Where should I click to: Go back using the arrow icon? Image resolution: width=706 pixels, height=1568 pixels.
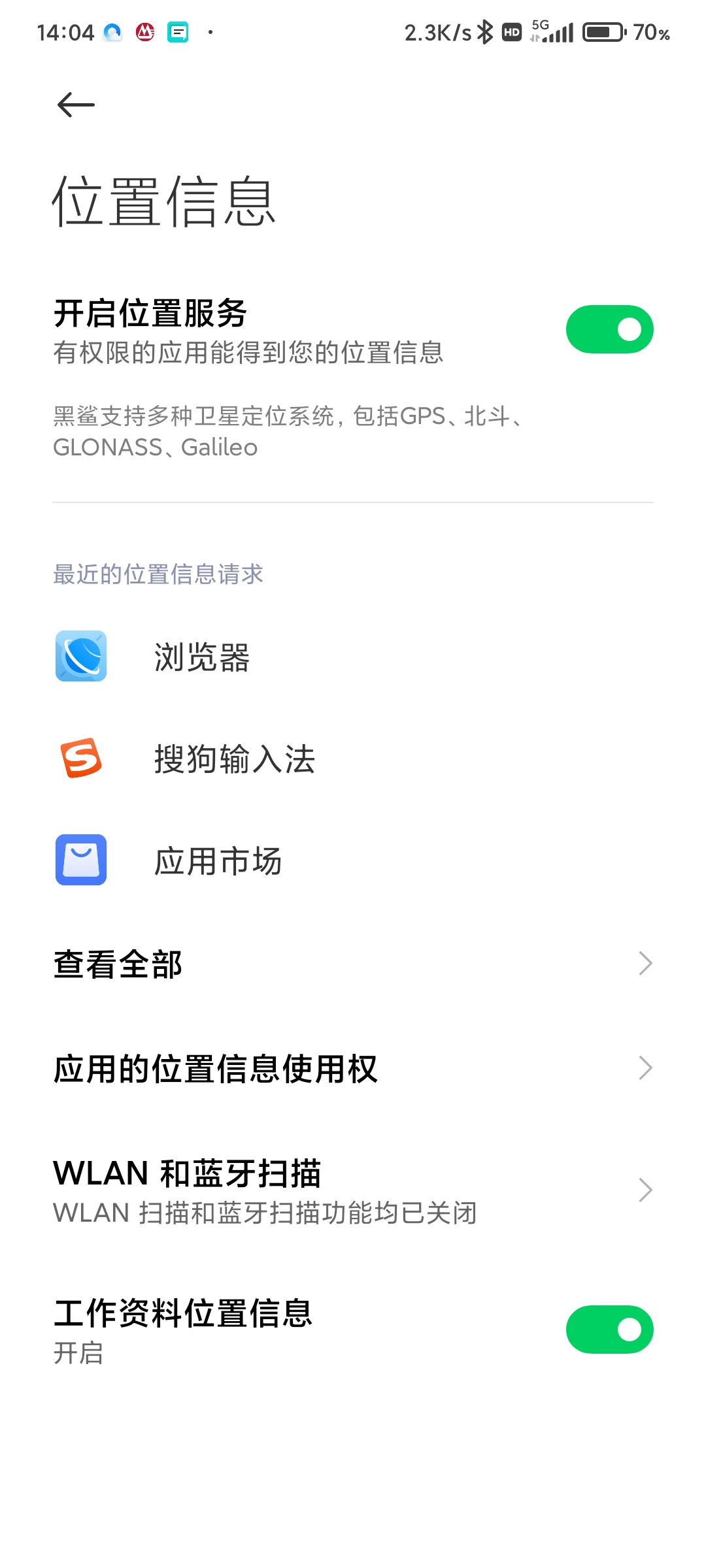point(76,105)
